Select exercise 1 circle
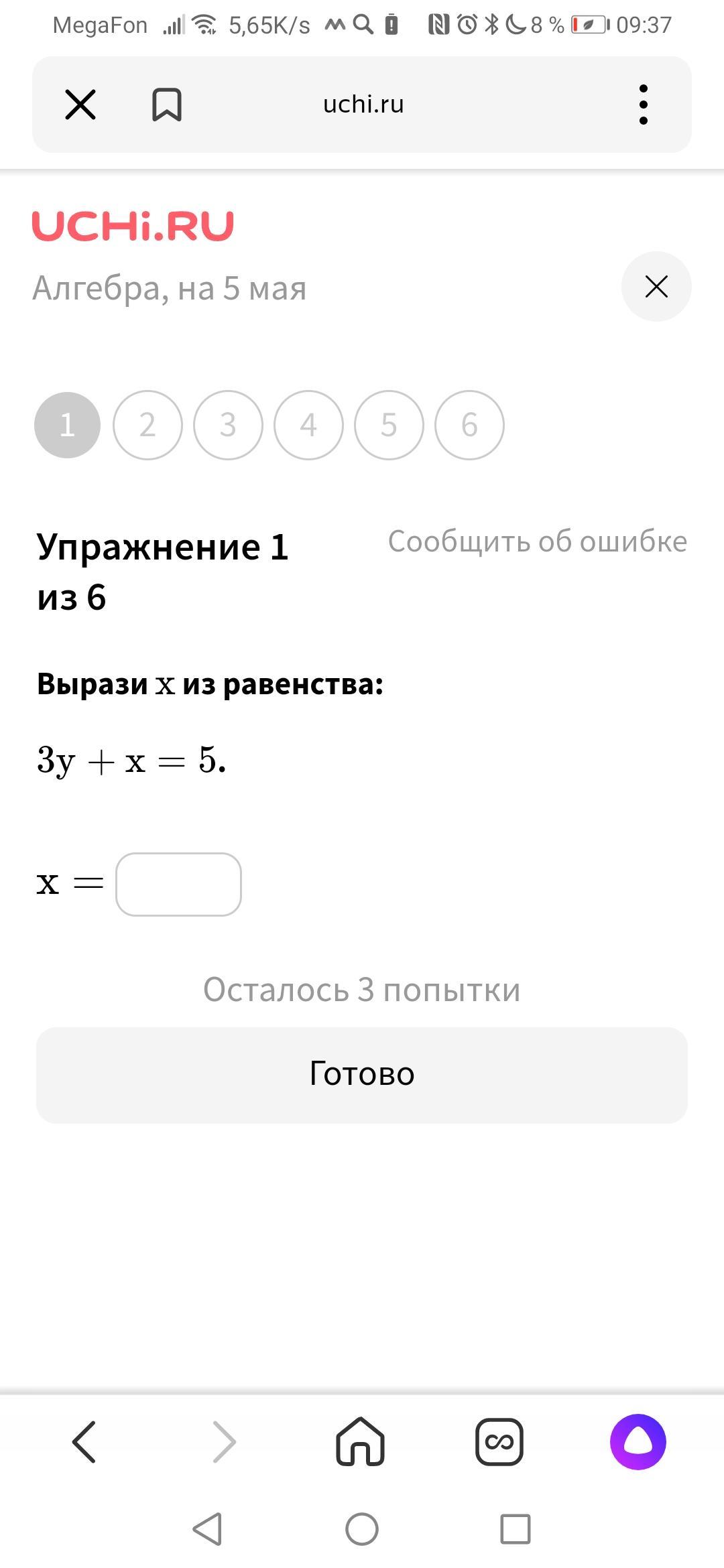 click(67, 425)
